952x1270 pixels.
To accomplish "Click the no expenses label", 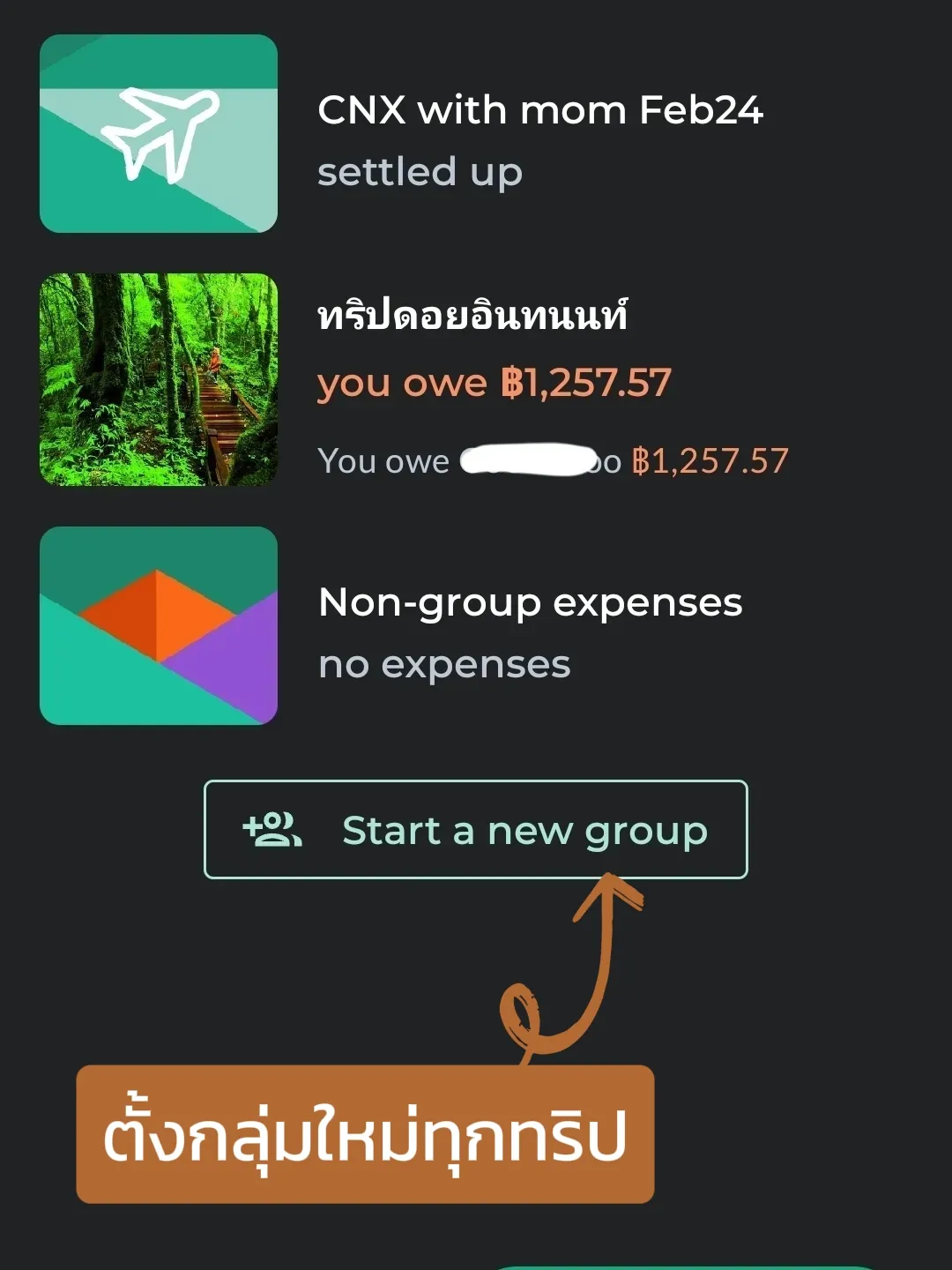I will pyautogui.click(x=443, y=663).
